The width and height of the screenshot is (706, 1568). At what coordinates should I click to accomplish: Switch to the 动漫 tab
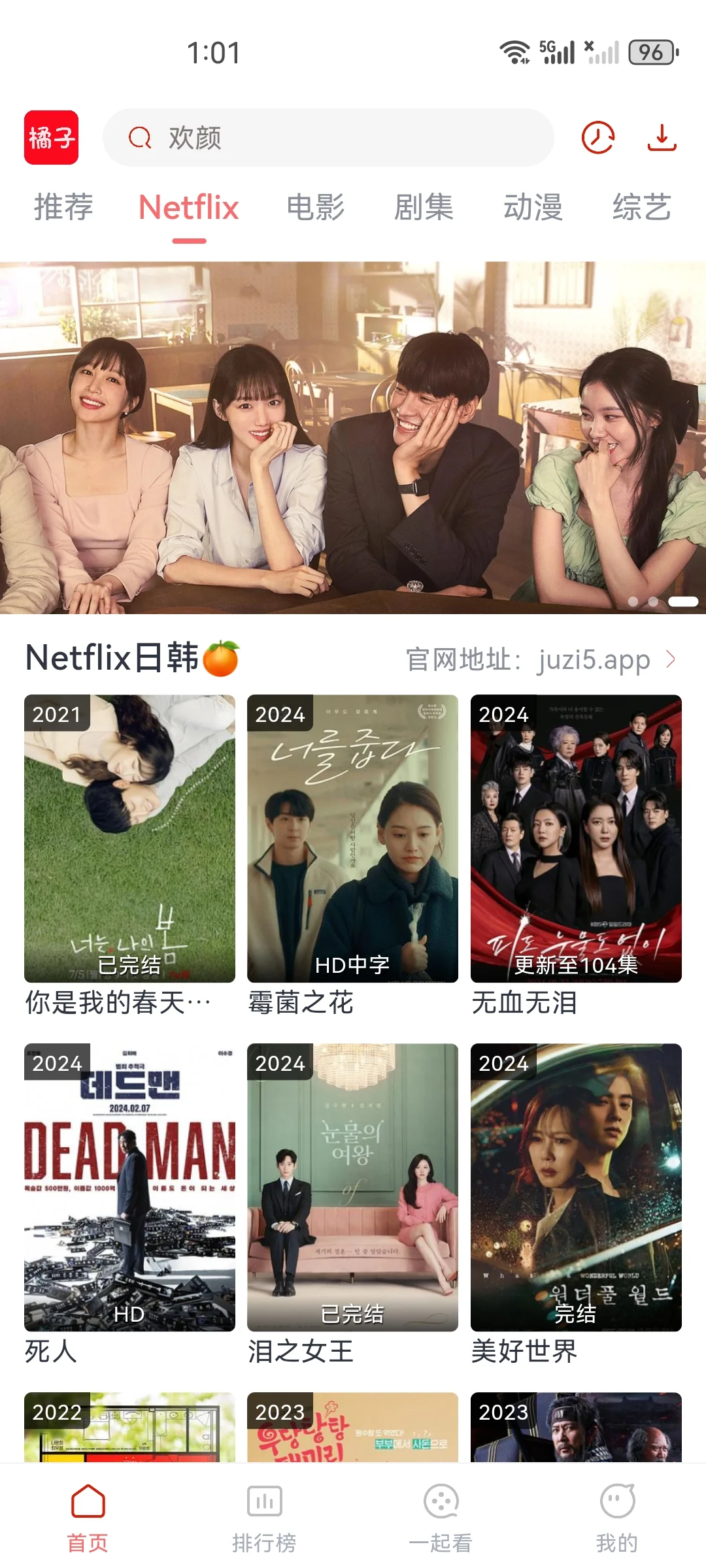click(533, 208)
